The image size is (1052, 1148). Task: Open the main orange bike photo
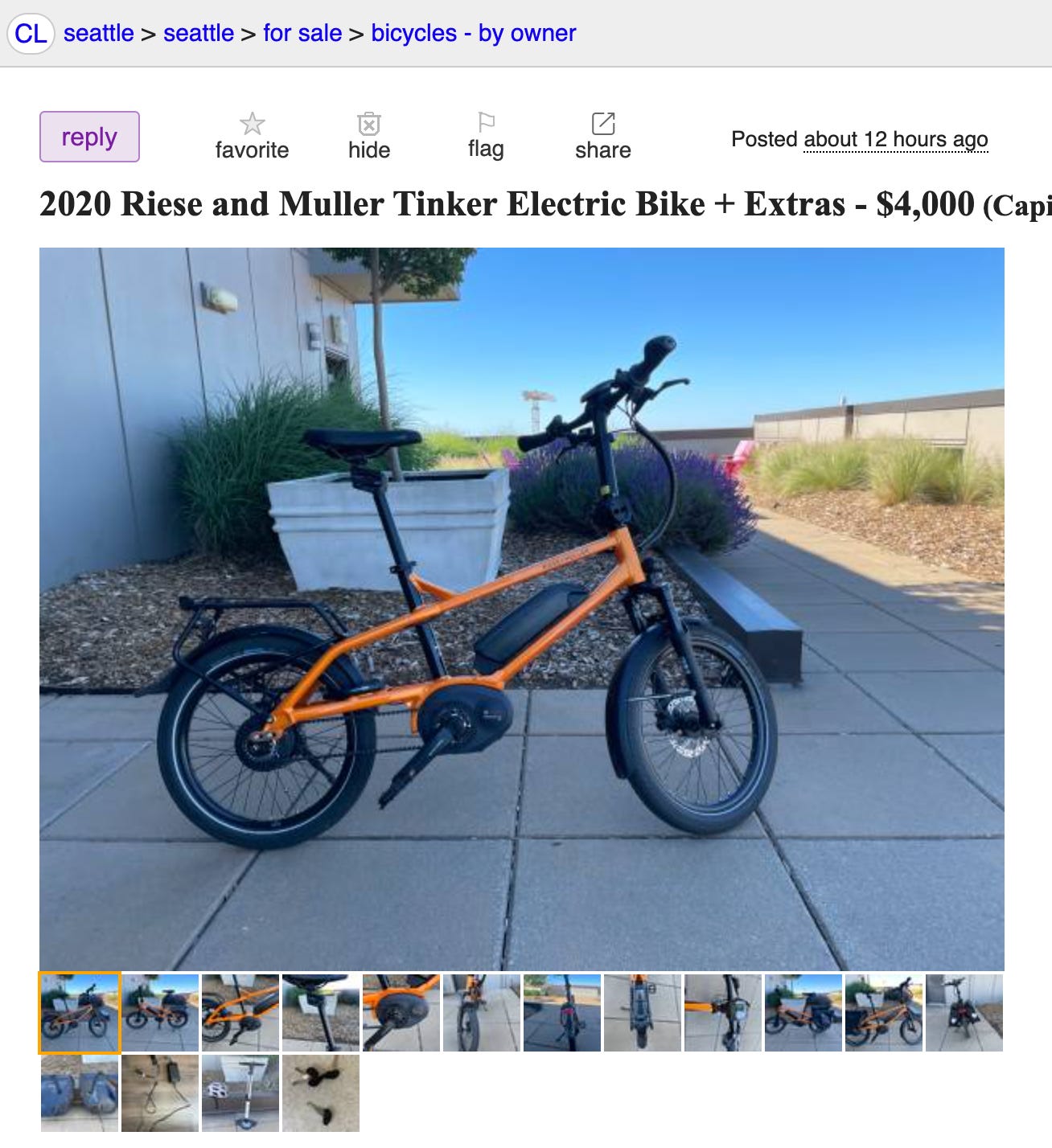(x=521, y=609)
